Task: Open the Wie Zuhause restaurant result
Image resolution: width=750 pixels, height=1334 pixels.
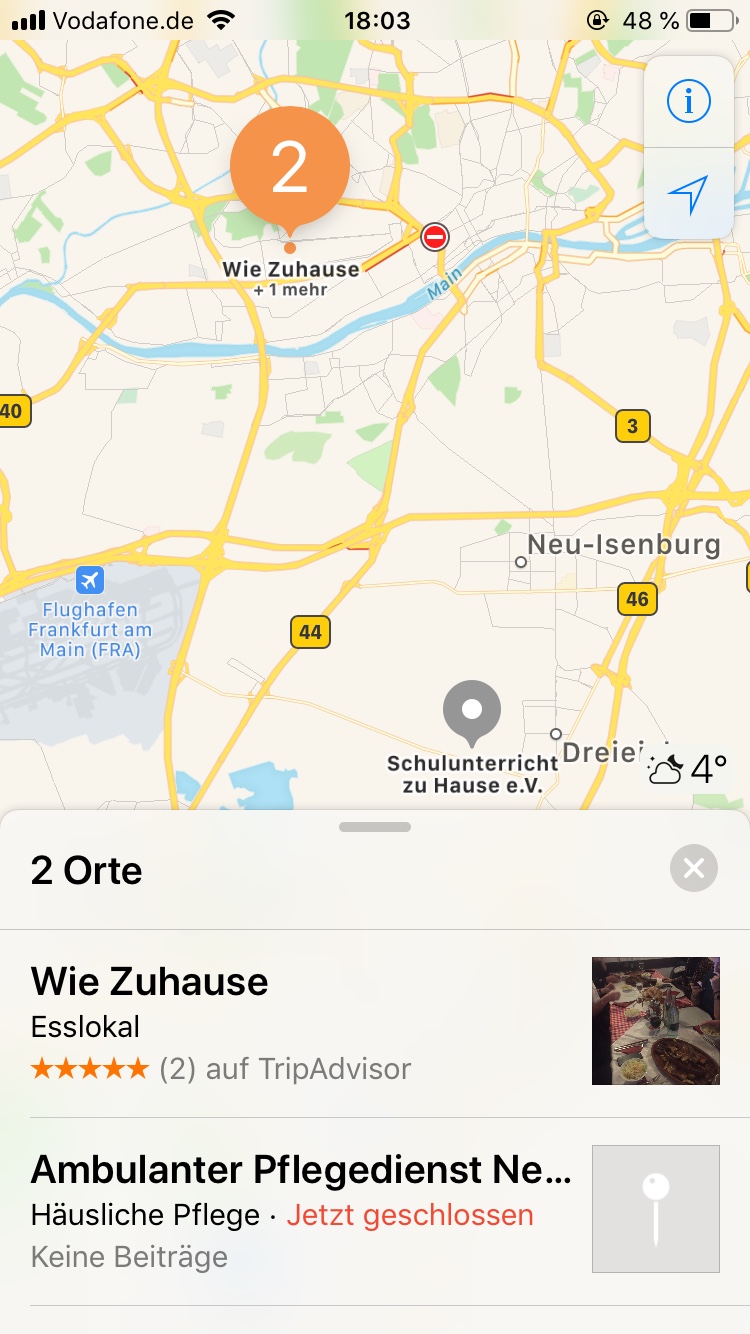Action: pyautogui.click(x=300, y=1022)
